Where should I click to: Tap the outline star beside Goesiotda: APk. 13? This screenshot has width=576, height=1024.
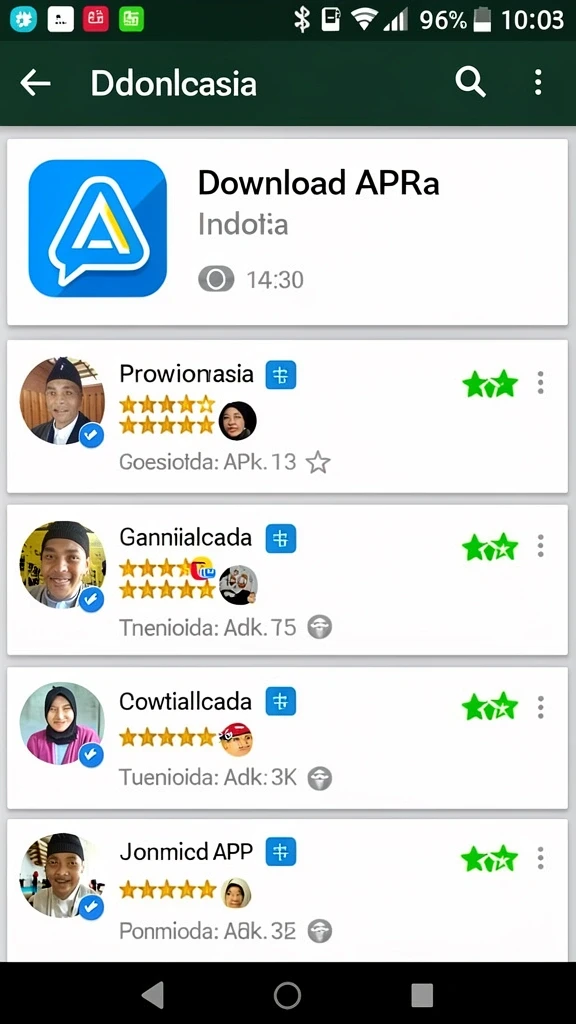318,462
